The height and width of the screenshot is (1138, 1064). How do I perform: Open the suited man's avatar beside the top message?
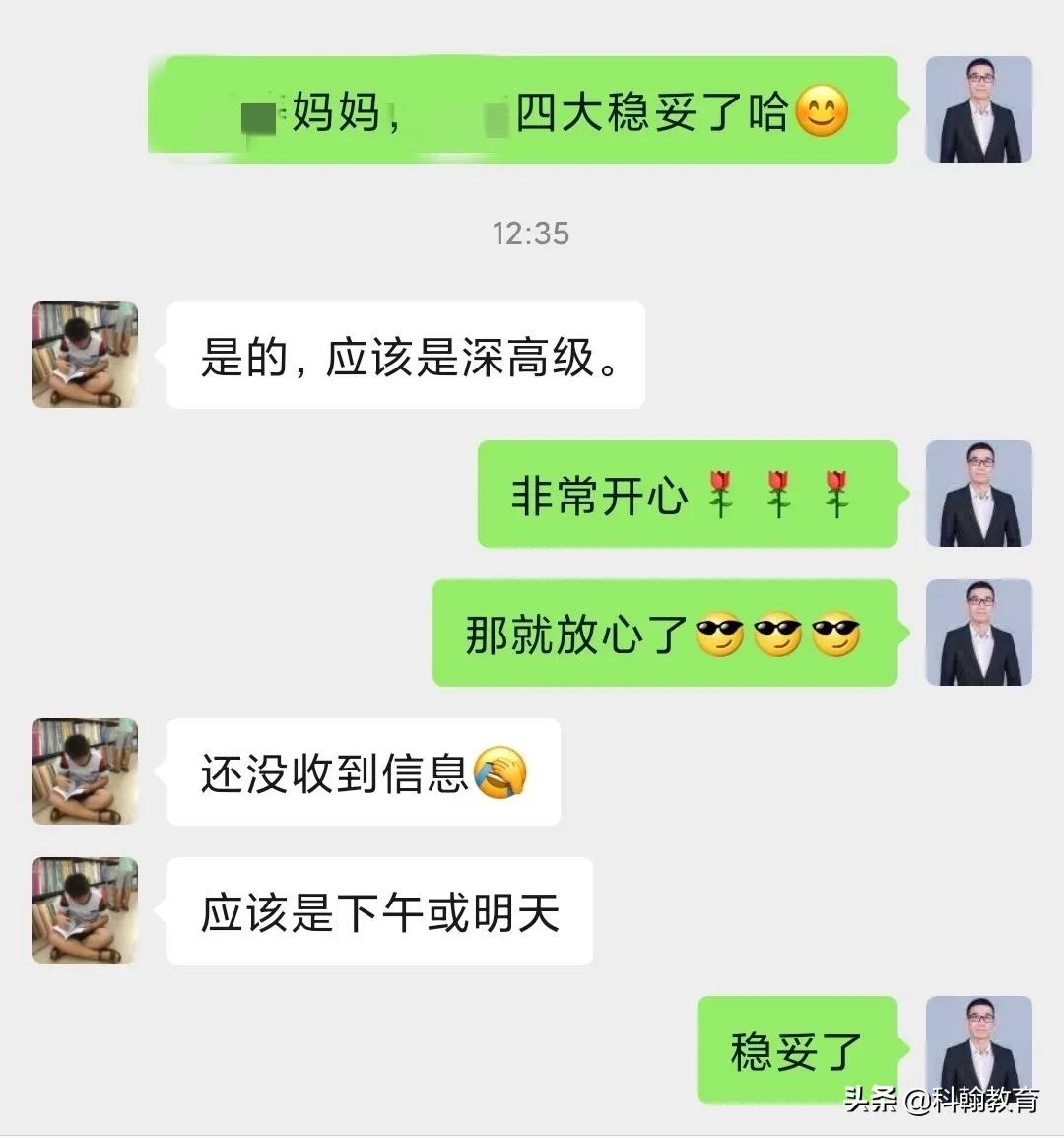tap(978, 108)
